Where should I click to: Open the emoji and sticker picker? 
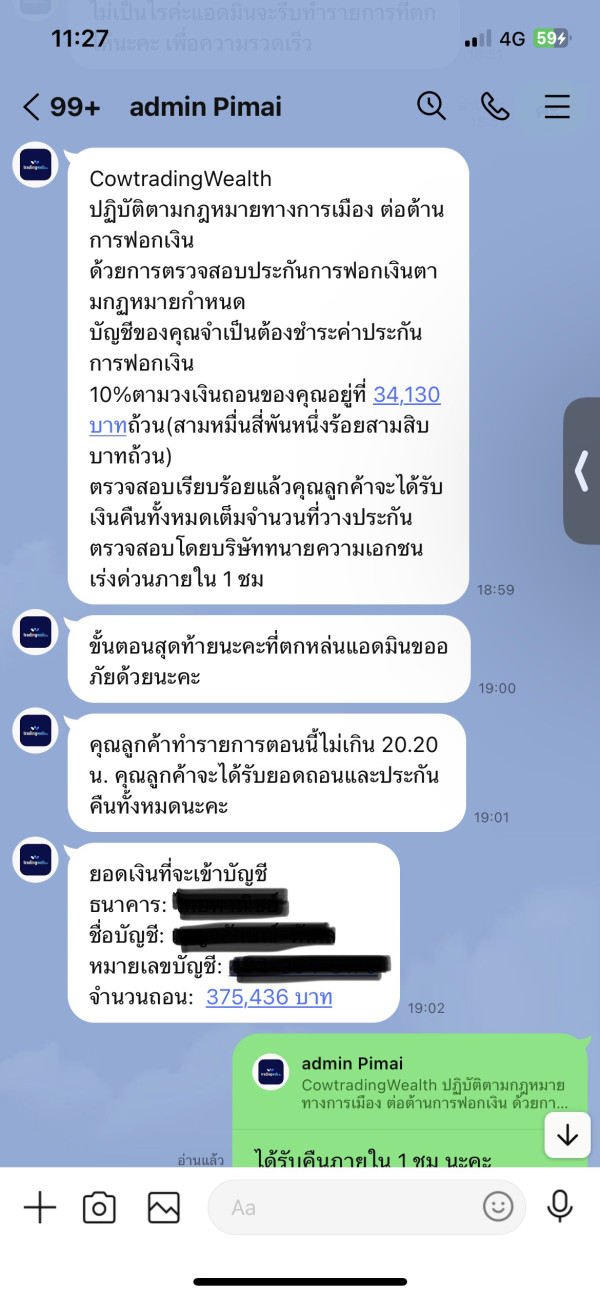click(497, 1207)
